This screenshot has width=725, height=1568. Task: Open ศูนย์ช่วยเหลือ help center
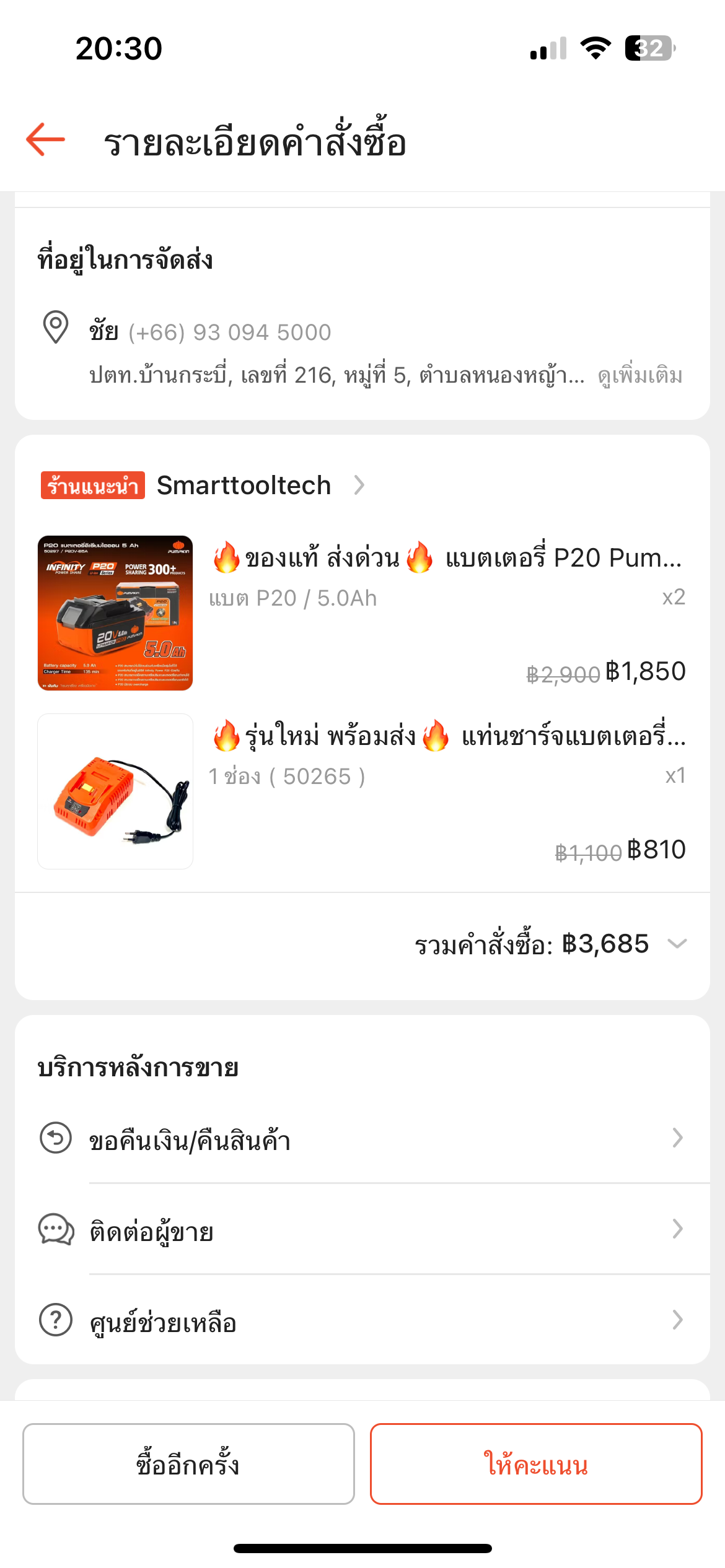click(362, 1320)
